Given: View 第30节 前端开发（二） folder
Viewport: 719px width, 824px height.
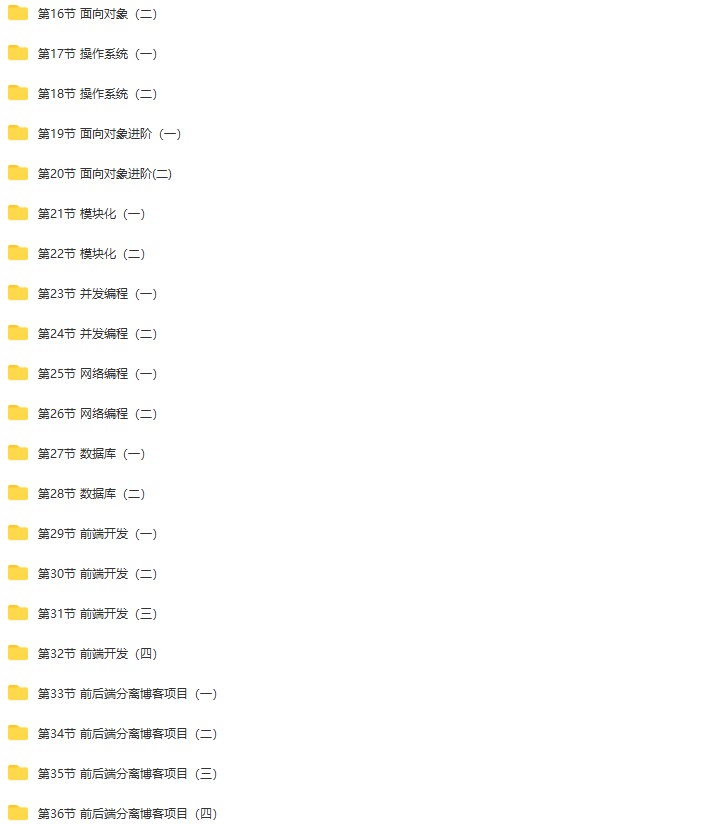Looking at the screenshot, I should (96, 574).
